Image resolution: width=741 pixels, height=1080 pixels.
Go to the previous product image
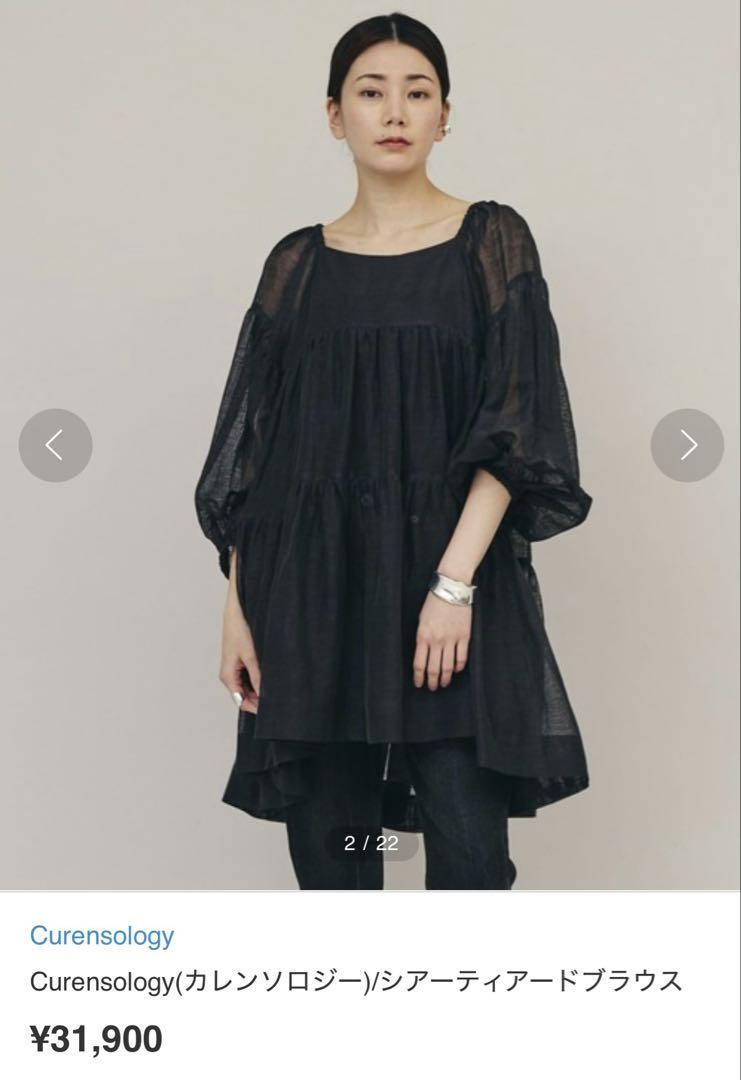pyautogui.click(x=55, y=445)
